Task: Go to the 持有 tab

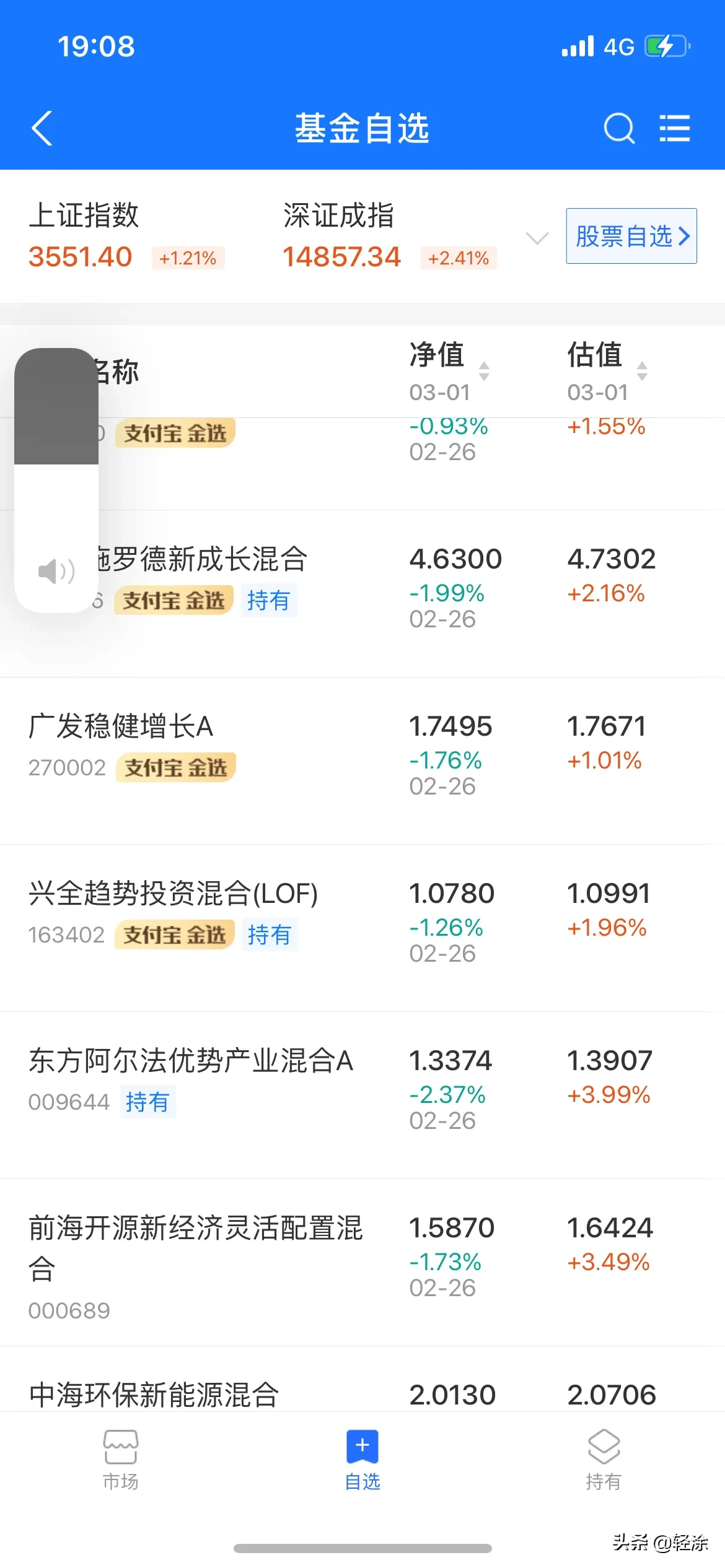Action: (x=604, y=1460)
